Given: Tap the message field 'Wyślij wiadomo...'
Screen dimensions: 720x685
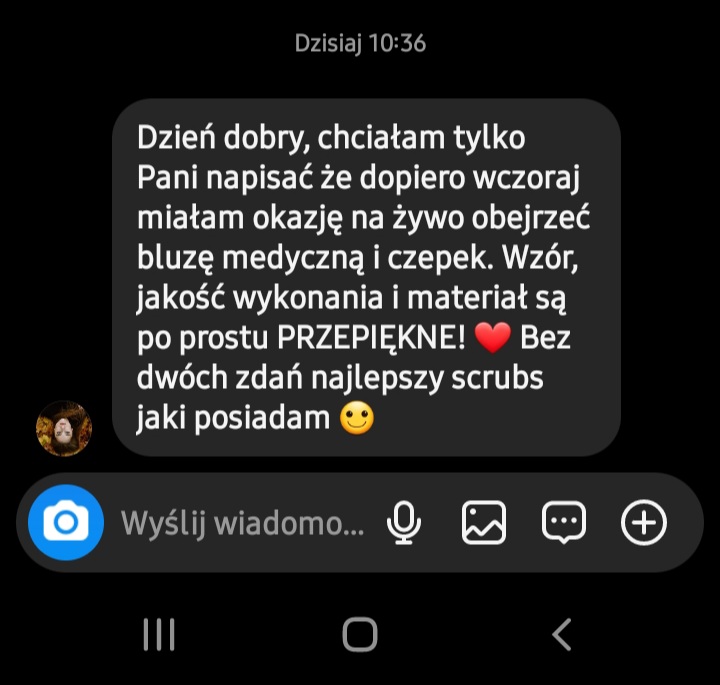Looking at the screenshot, I should tap(243, 522).
